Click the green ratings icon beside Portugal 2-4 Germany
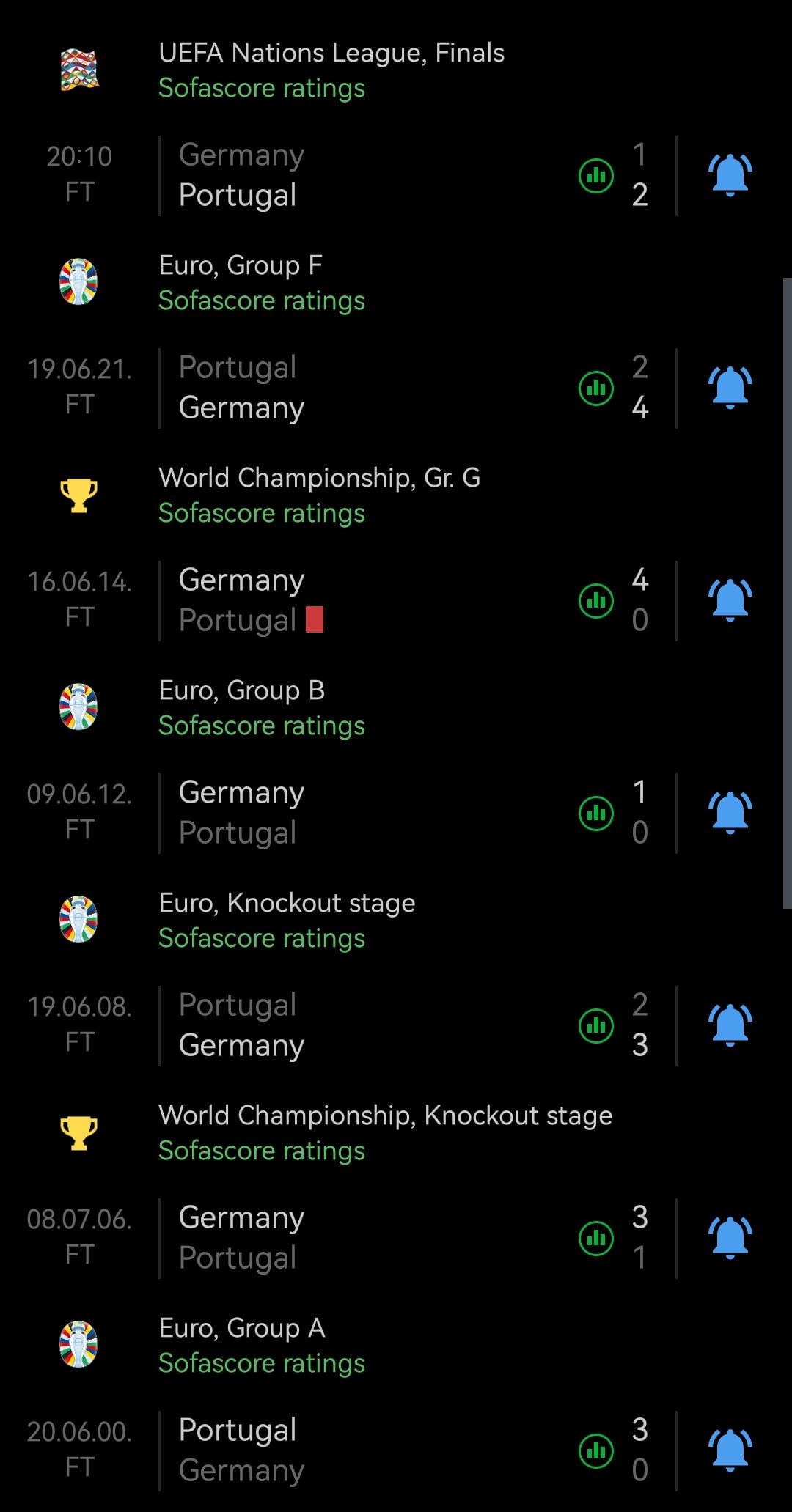792x1512 pixels. coord(596,387)
